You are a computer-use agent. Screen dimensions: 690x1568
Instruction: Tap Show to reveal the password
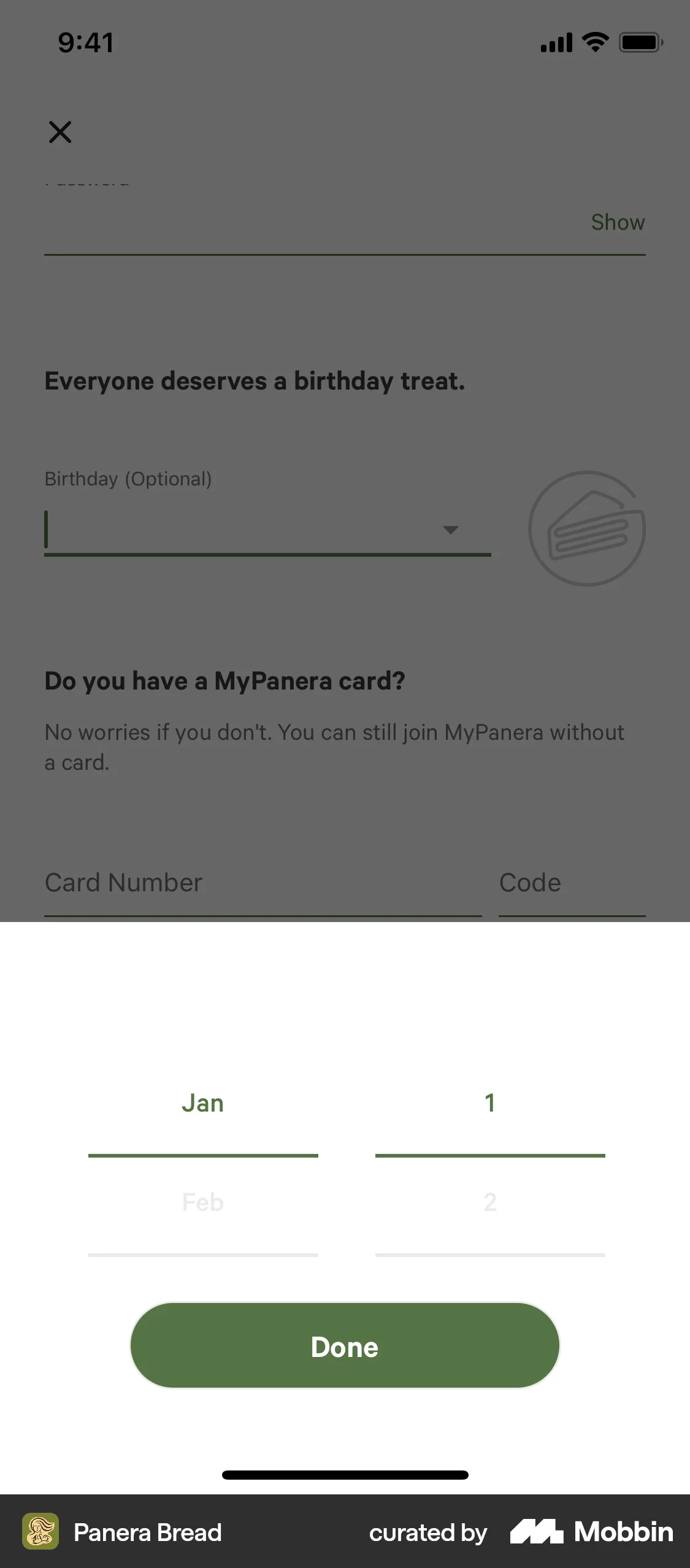click(x=617, y=221)
